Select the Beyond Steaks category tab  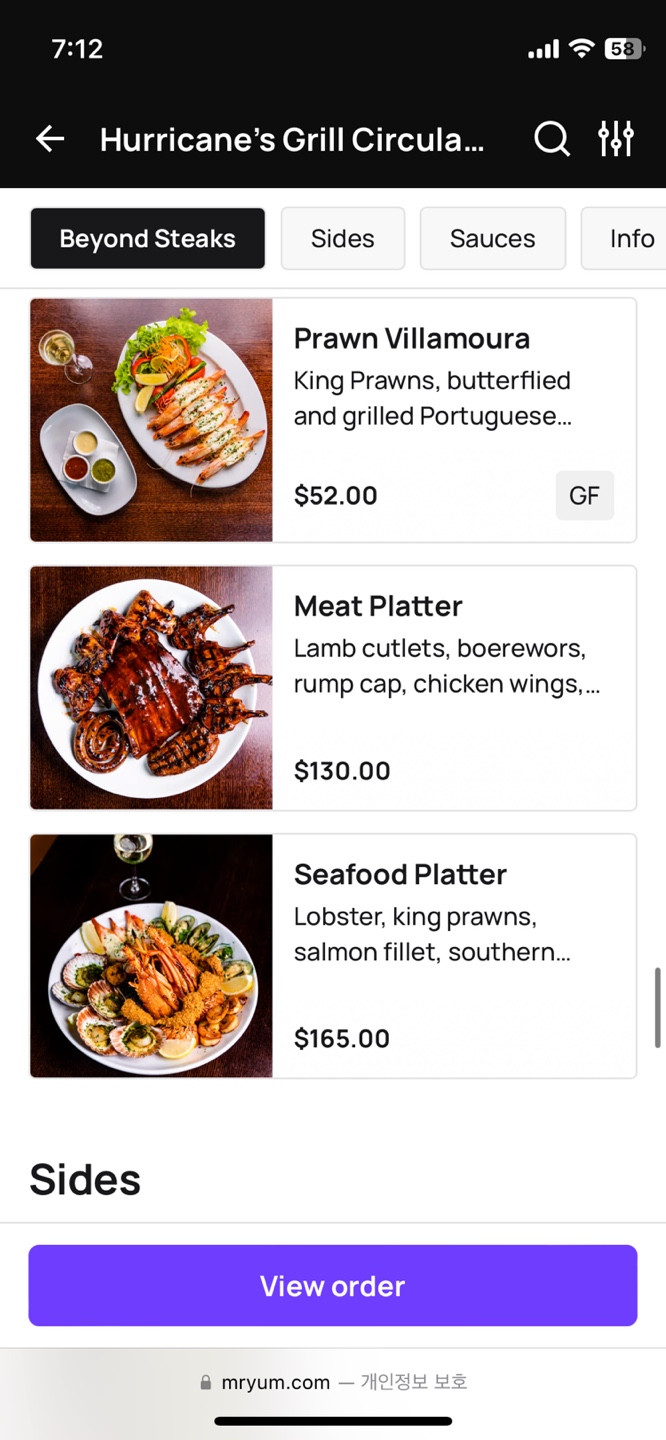(x=148, y=239)
